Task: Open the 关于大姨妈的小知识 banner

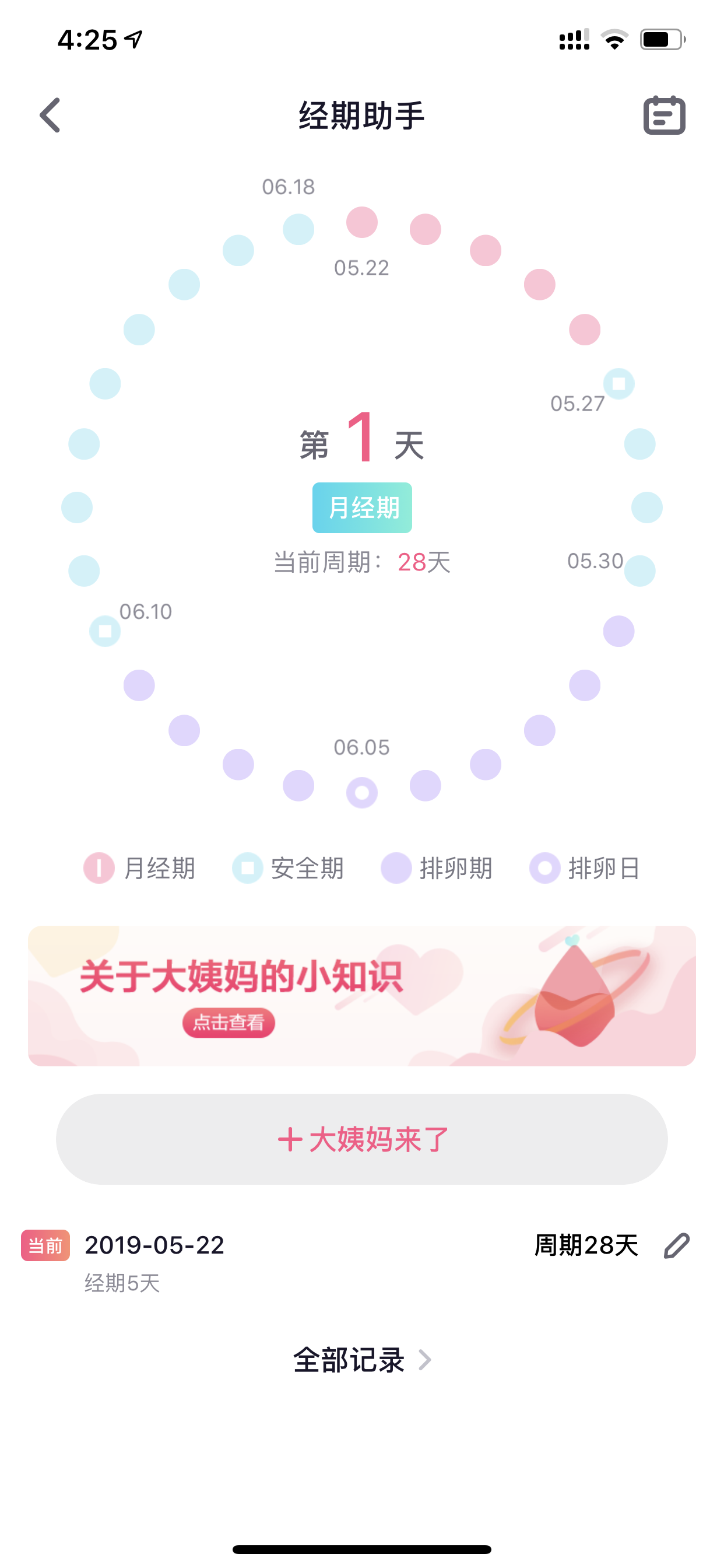Action: [362, 996]
